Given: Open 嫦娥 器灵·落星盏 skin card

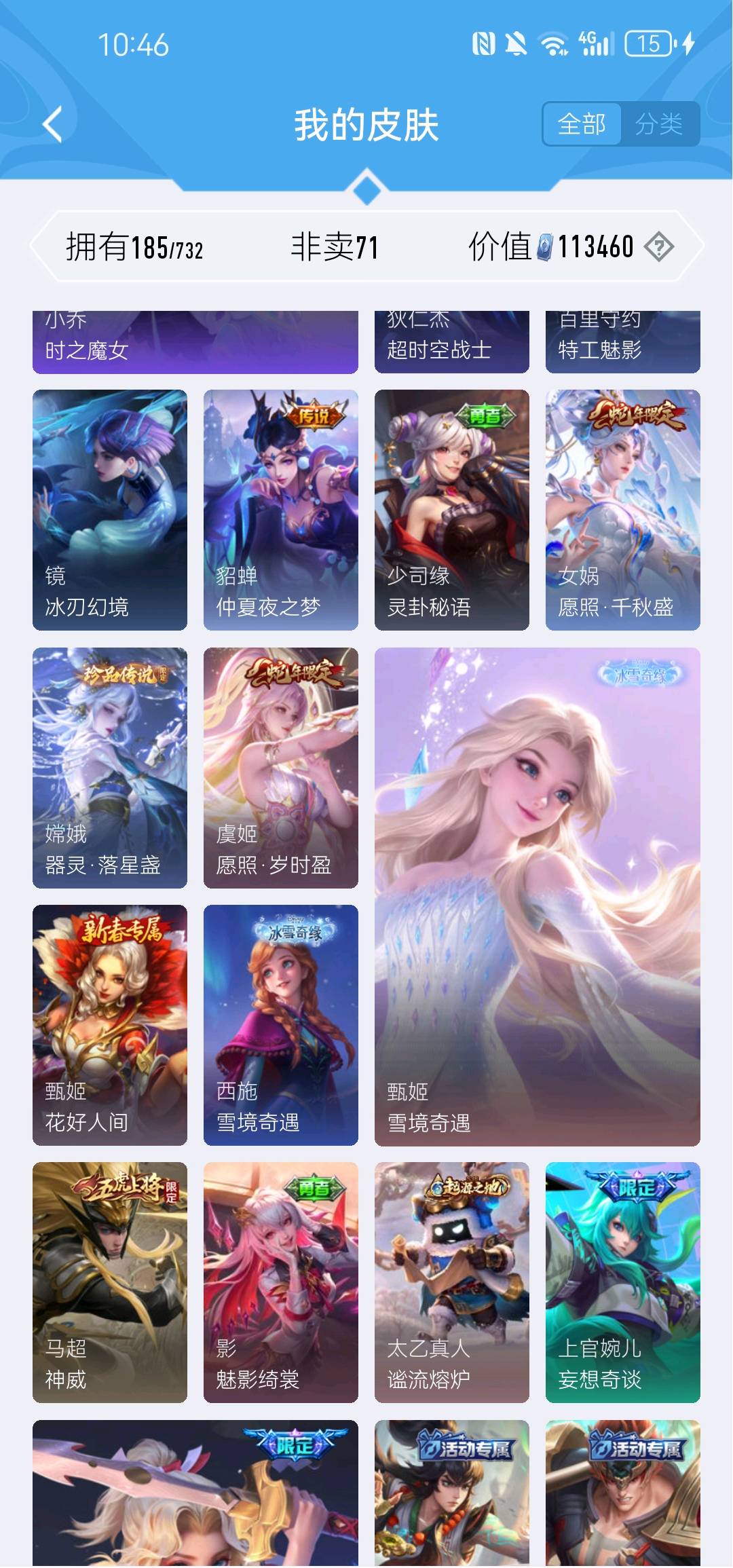Looking at the screenshot, I should [x=110, y=767].
